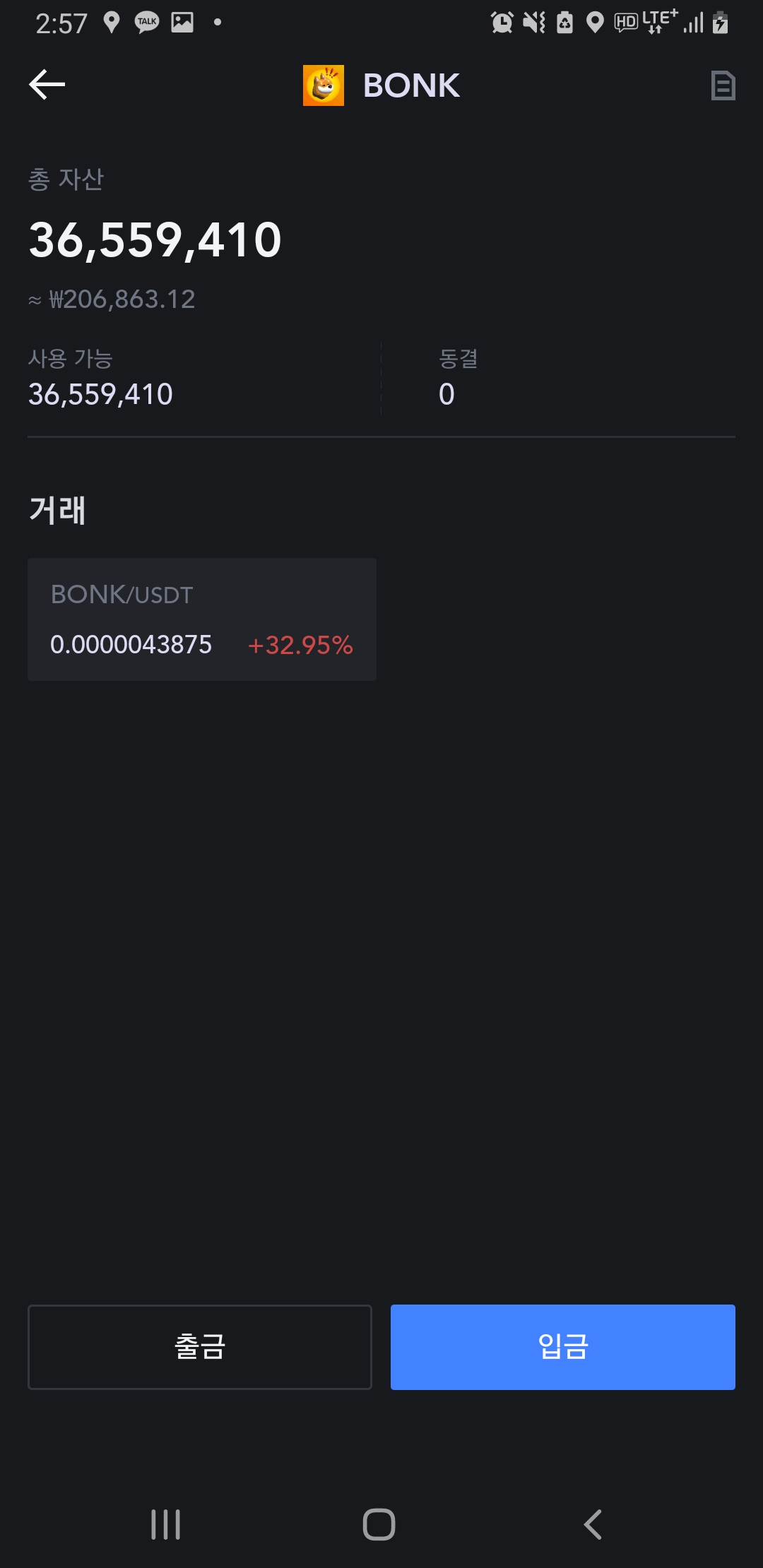The width and height of the screenshot is (763, 1568).
Task: Tap the 입금 deposit button
Action: tap(562, 1346)
